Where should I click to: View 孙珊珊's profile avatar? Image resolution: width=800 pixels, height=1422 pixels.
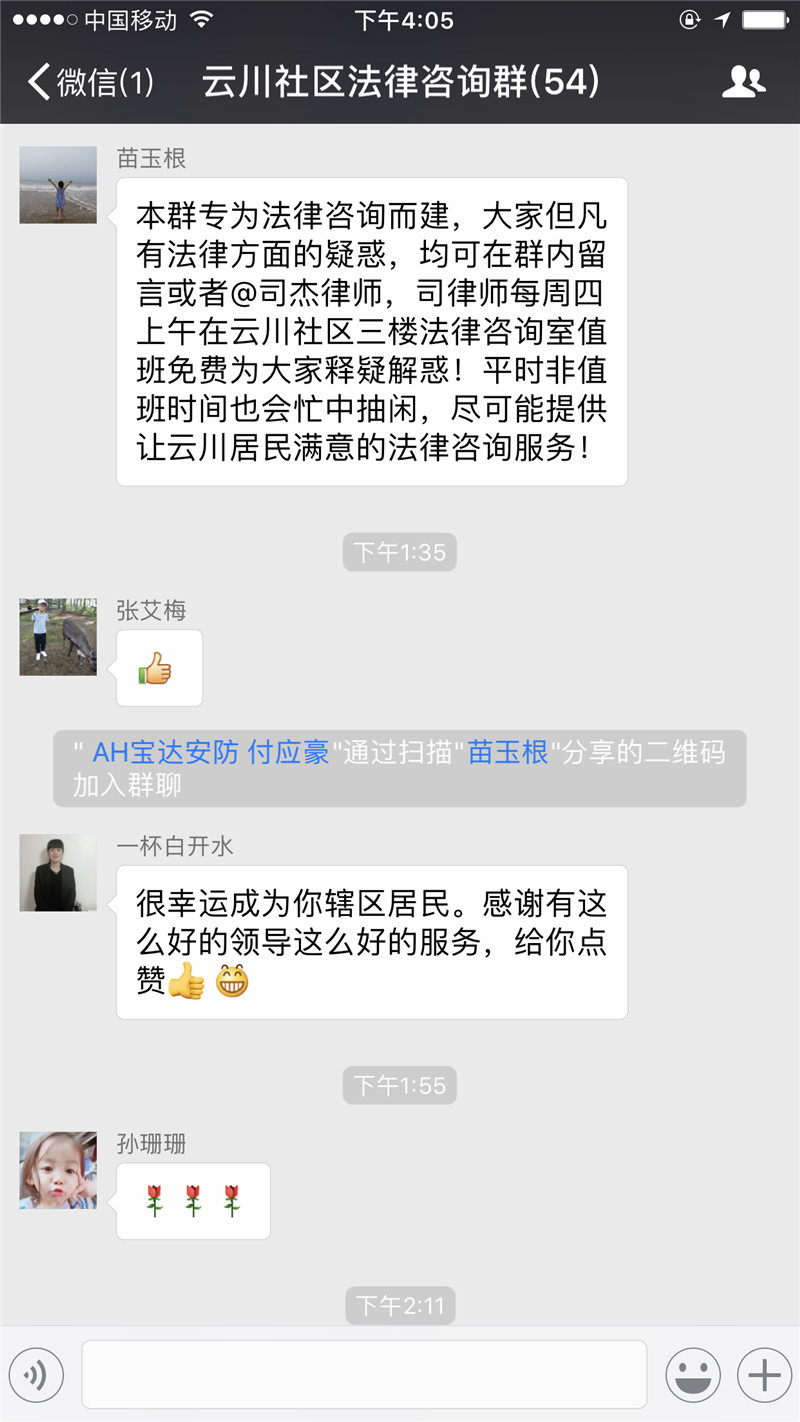tap(58, 1170)
